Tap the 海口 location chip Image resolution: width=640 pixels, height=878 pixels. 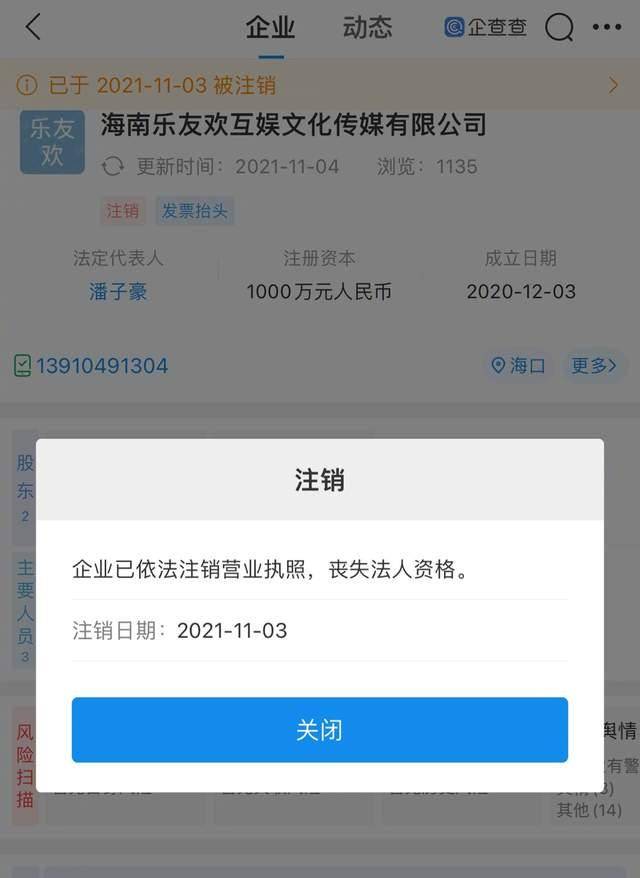517,365
